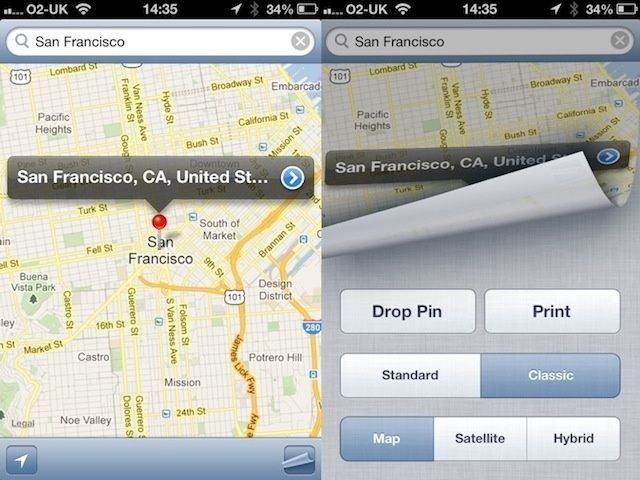This screenshot has height=480, width=640.
Task: Choose the Map view mode
Action: click(x=387, y=439)
